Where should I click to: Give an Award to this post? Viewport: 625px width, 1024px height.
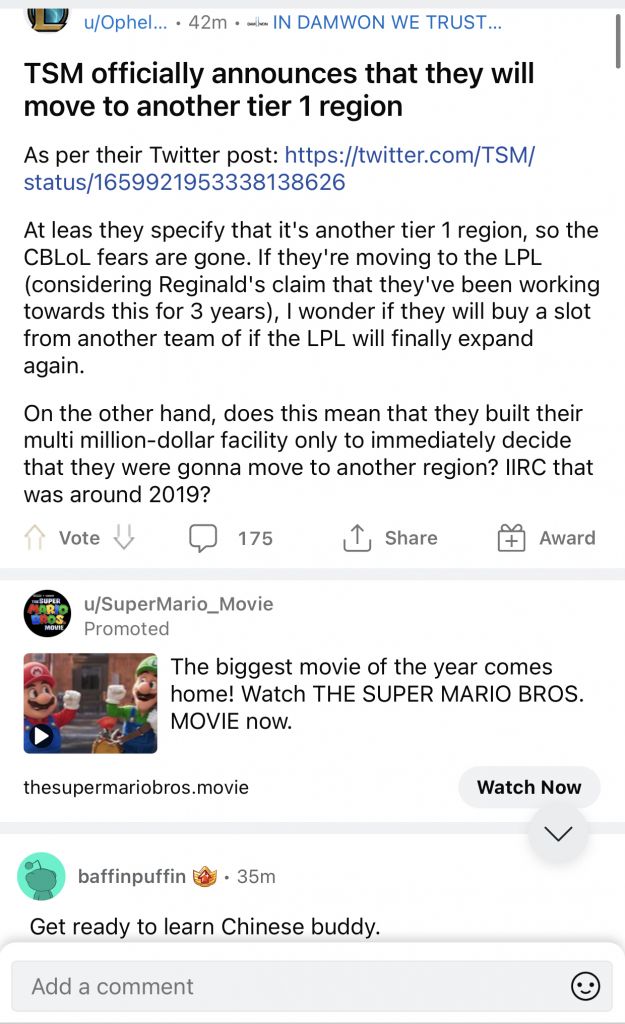tap(546, 538)
